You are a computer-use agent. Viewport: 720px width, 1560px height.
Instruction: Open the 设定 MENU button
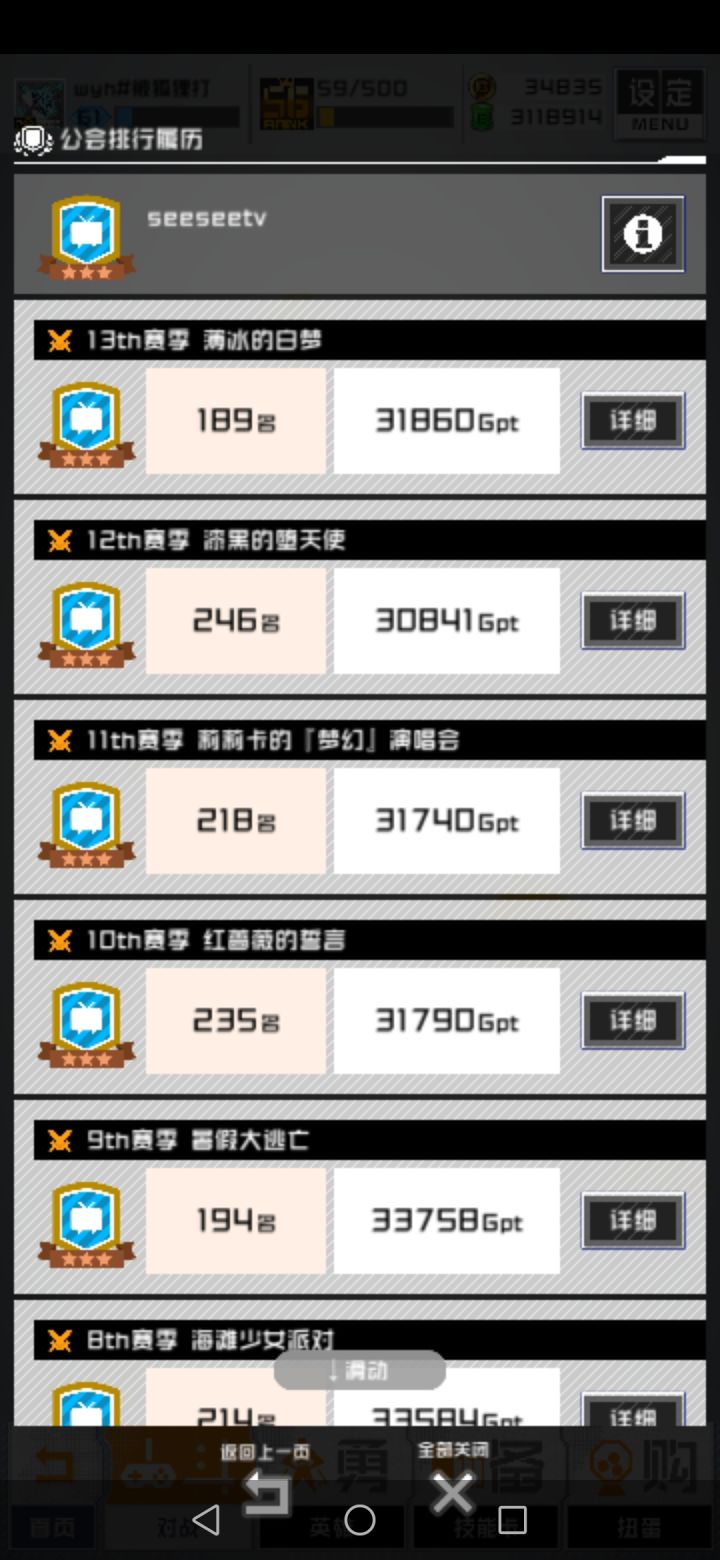(x=659, y=102)
